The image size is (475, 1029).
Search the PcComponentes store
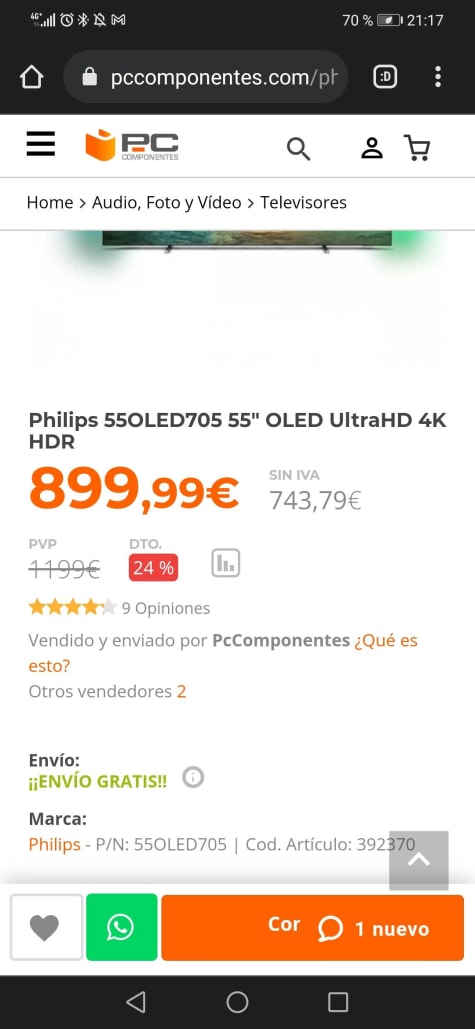pos(298,149)
